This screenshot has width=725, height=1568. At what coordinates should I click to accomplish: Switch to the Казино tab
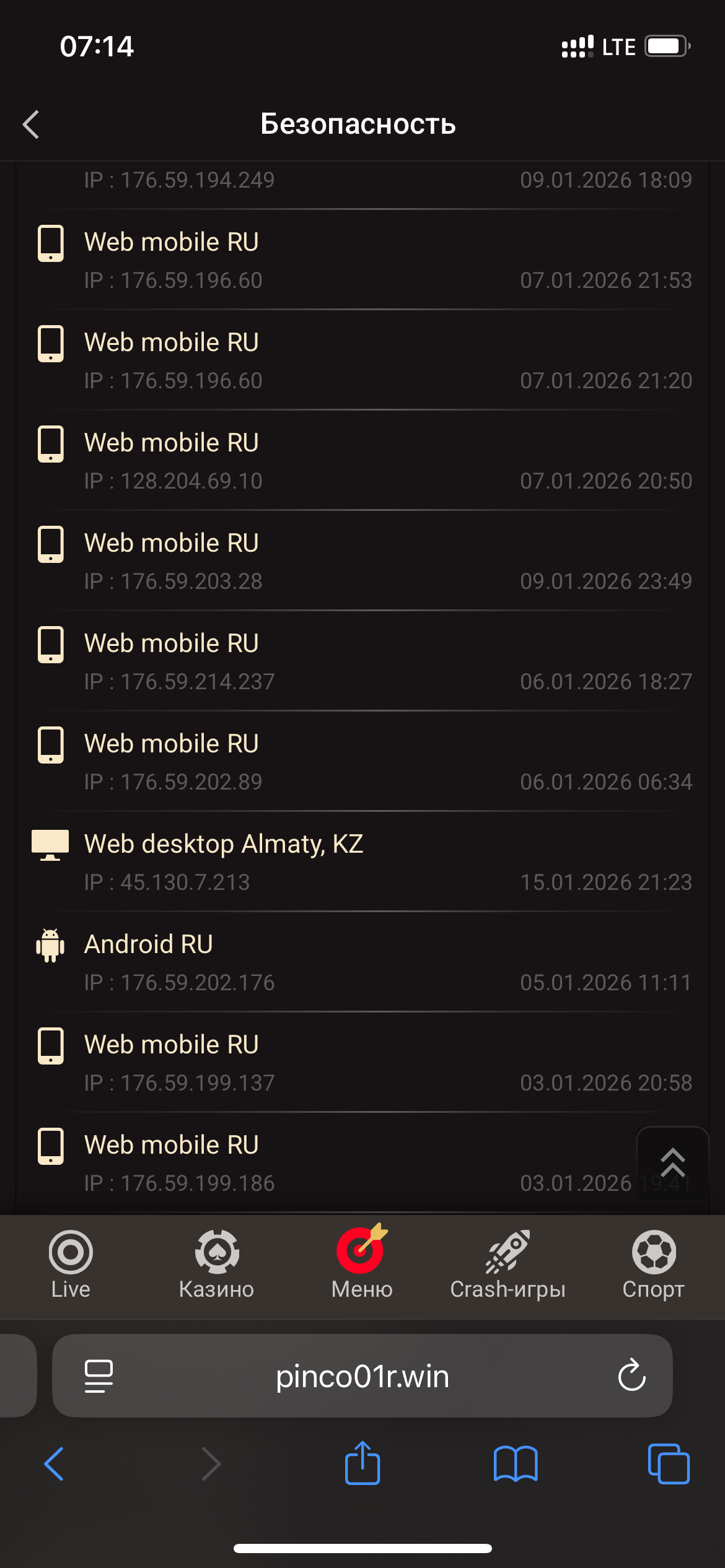click(216, 1265)
